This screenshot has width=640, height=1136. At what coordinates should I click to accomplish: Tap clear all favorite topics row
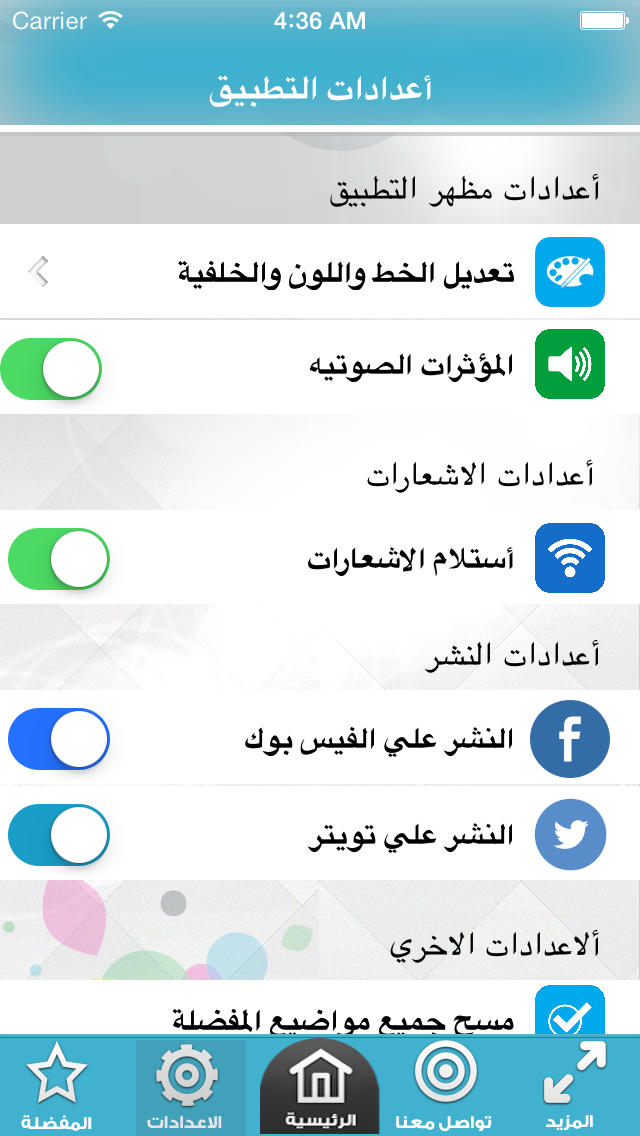tap(320, 1008)
